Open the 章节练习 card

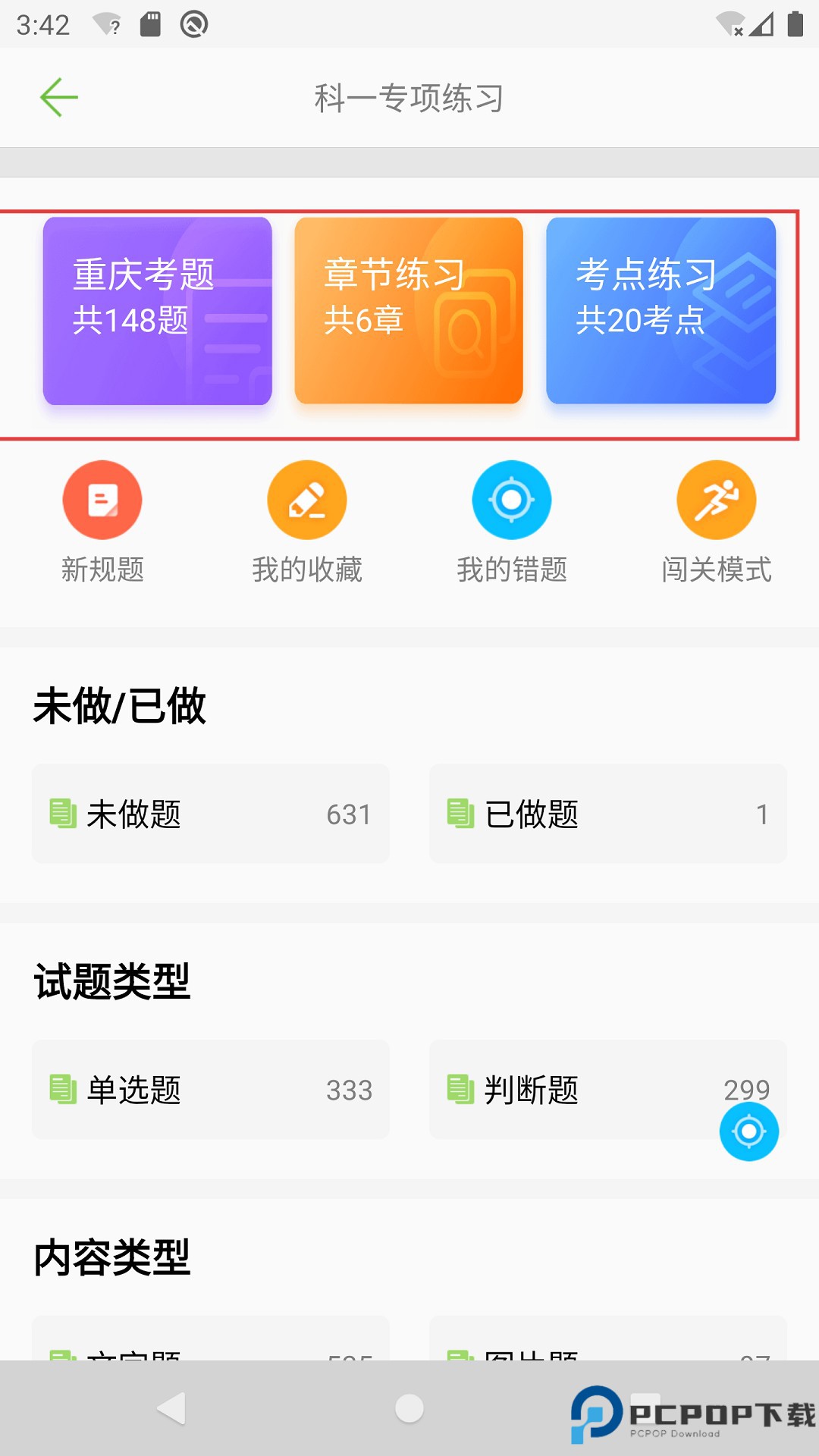pos(409,311)
